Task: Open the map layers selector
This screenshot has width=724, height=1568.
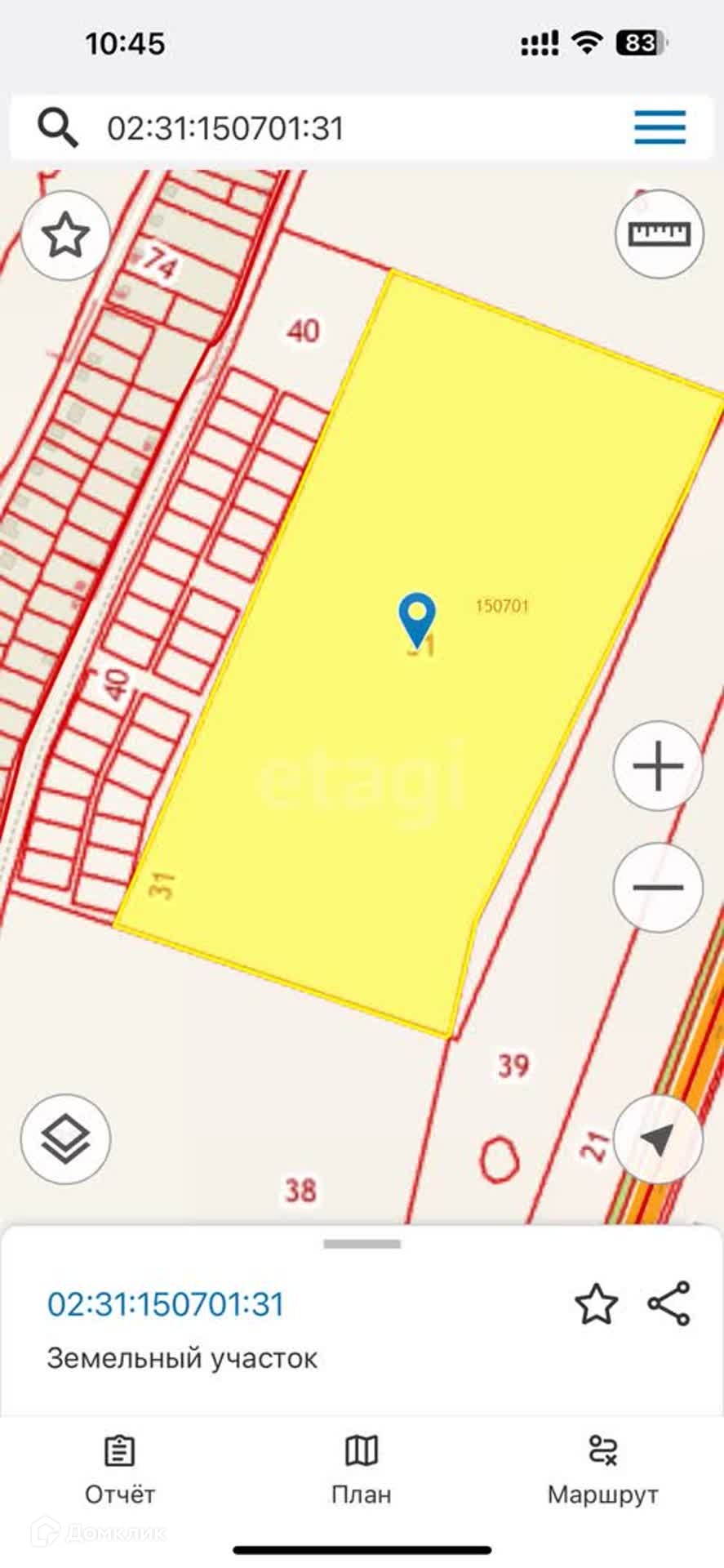Action: (65, 1139)
